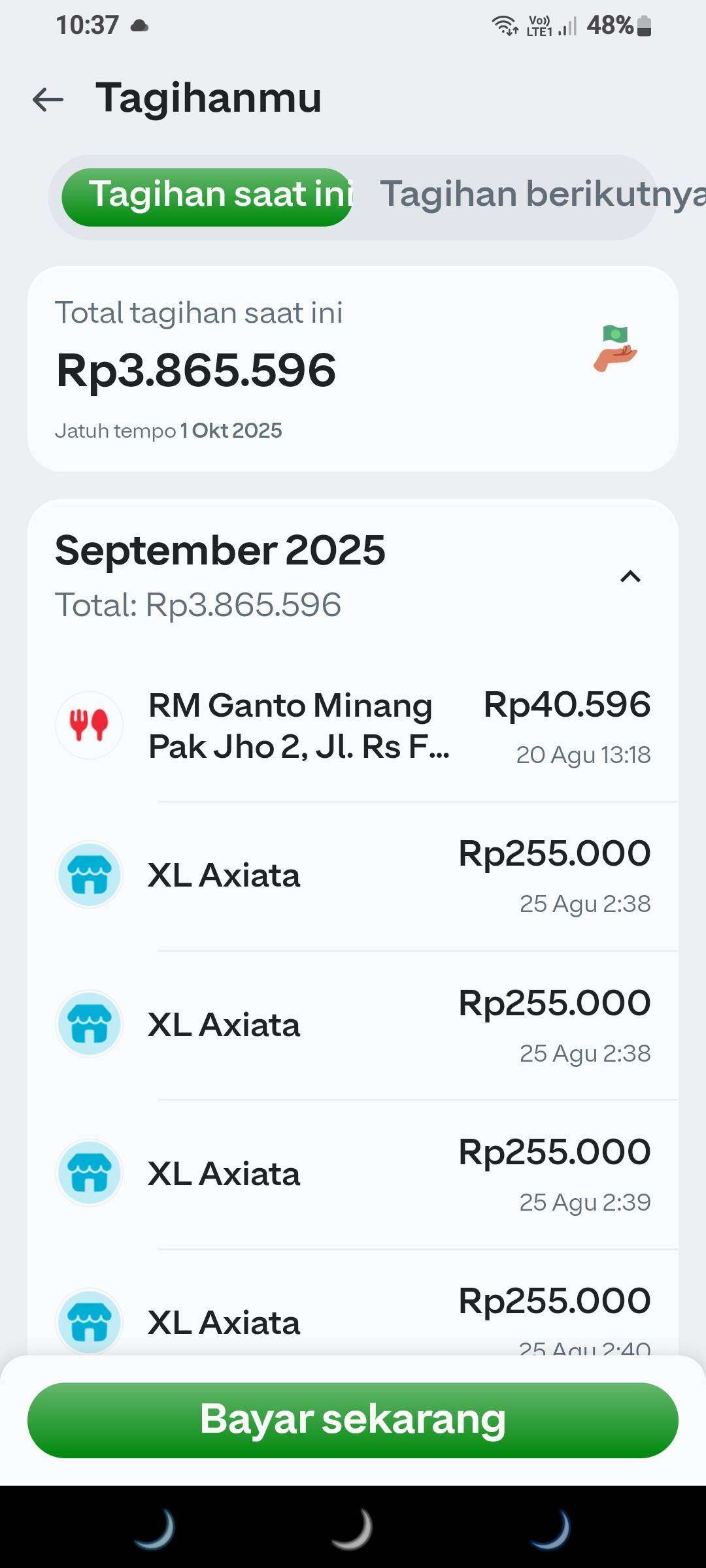Viewport: 706px width, 1568px height.
Task: Collapse the September 2025 section chevron
Action: pos(630,576)
